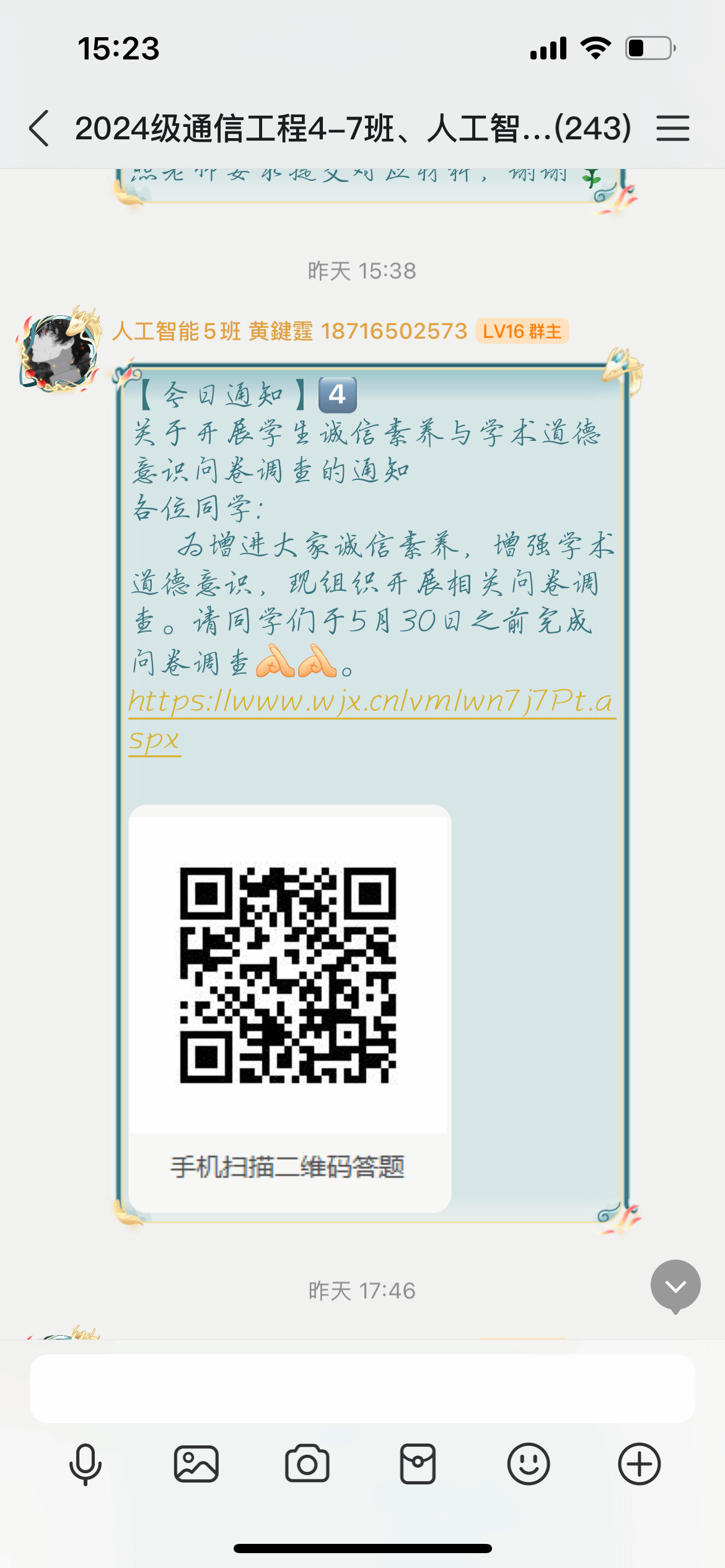725x1568 pixels.
Task: Record a voice message with microphone
Action: (x=86, y=1464)
